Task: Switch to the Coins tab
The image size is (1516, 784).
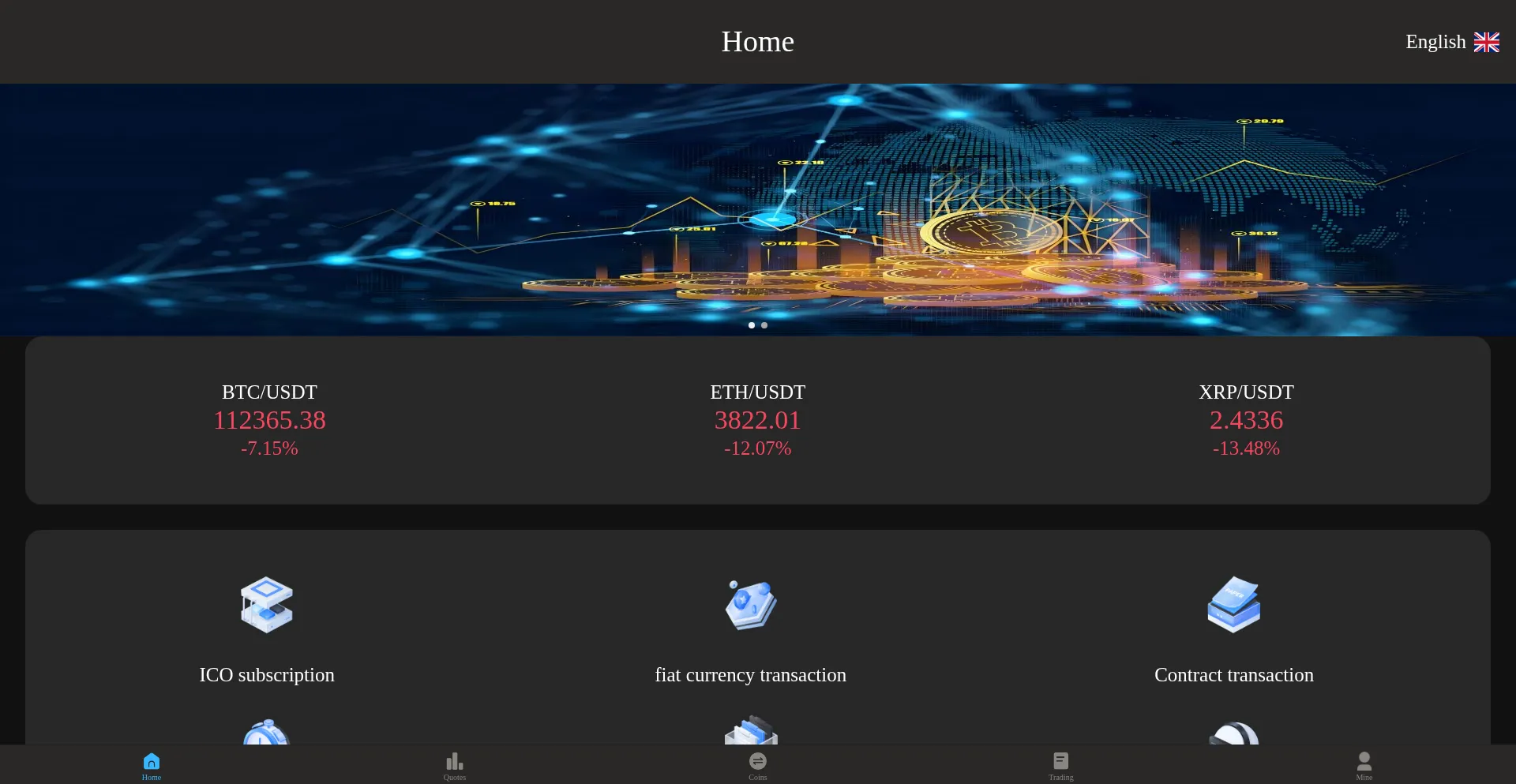Action: [758, 765]
